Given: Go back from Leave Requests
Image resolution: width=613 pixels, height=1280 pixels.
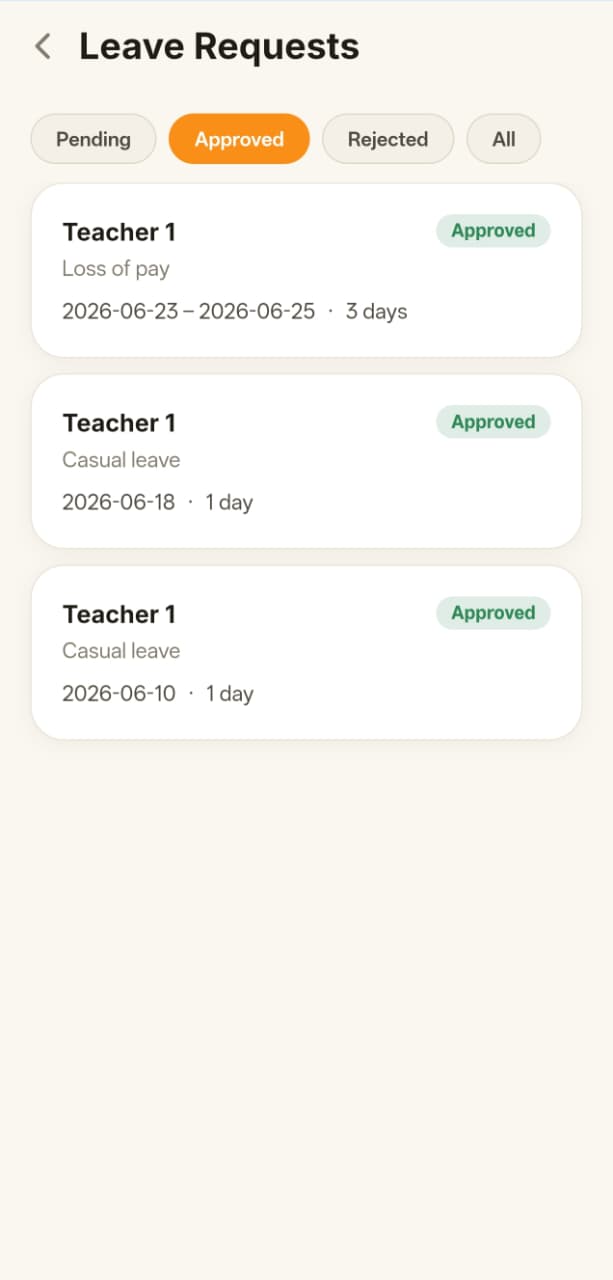Looking at the screenshot, I should pos(43,46).
